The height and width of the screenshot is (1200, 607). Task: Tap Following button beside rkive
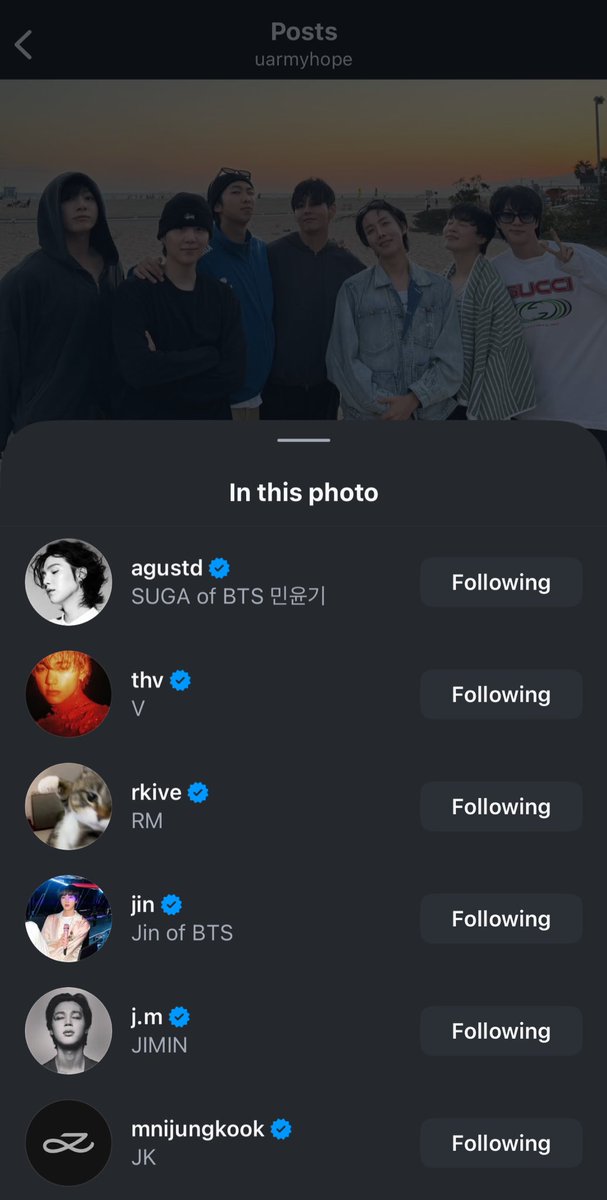tap(500, 806)
